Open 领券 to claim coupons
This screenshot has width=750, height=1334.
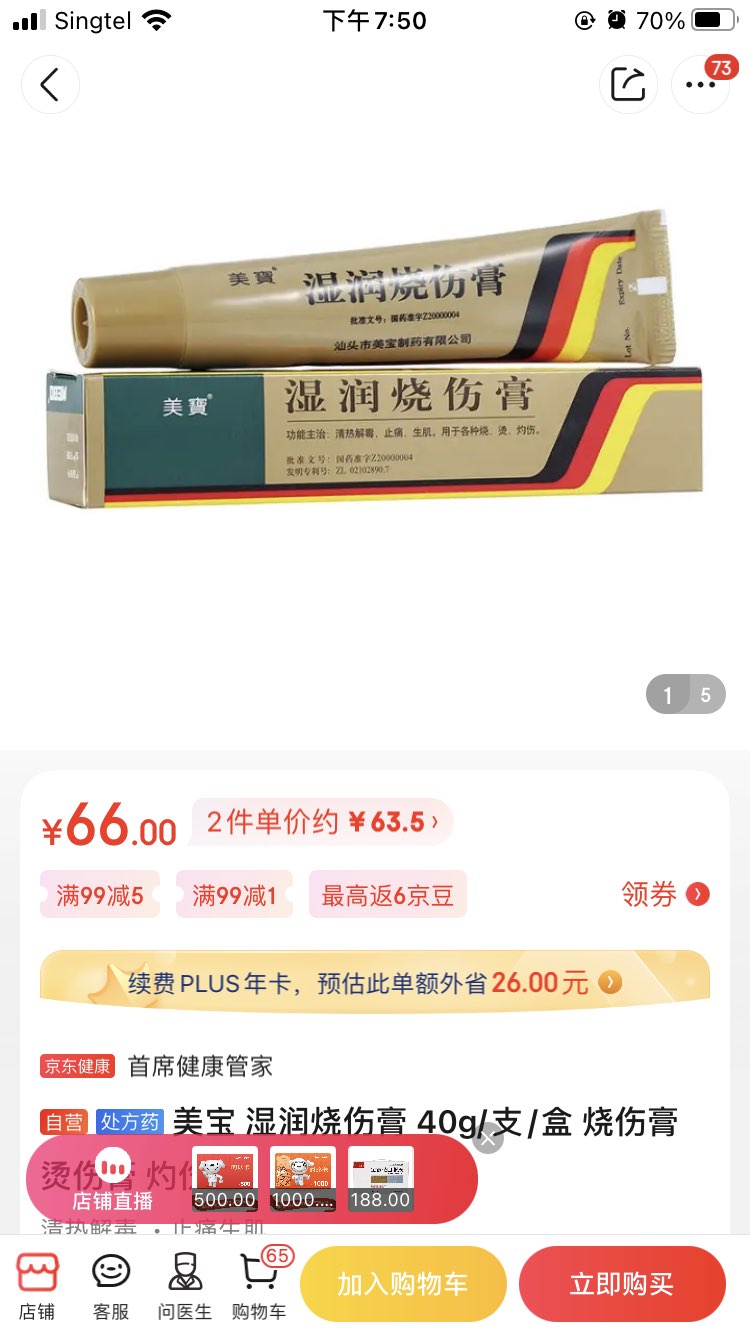(x=665, y=894)
